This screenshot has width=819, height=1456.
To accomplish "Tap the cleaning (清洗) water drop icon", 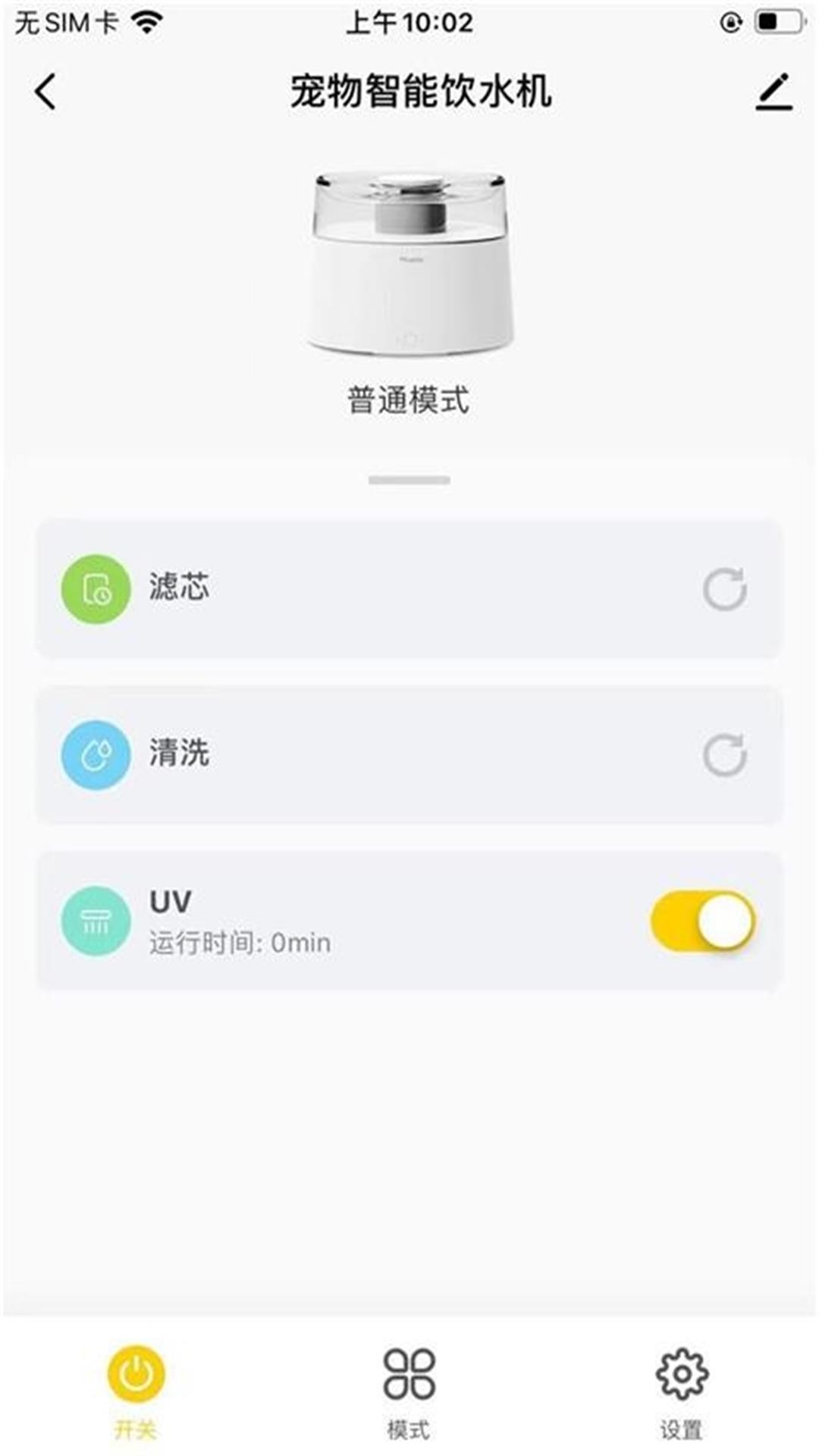I will [x=97, y=753].
